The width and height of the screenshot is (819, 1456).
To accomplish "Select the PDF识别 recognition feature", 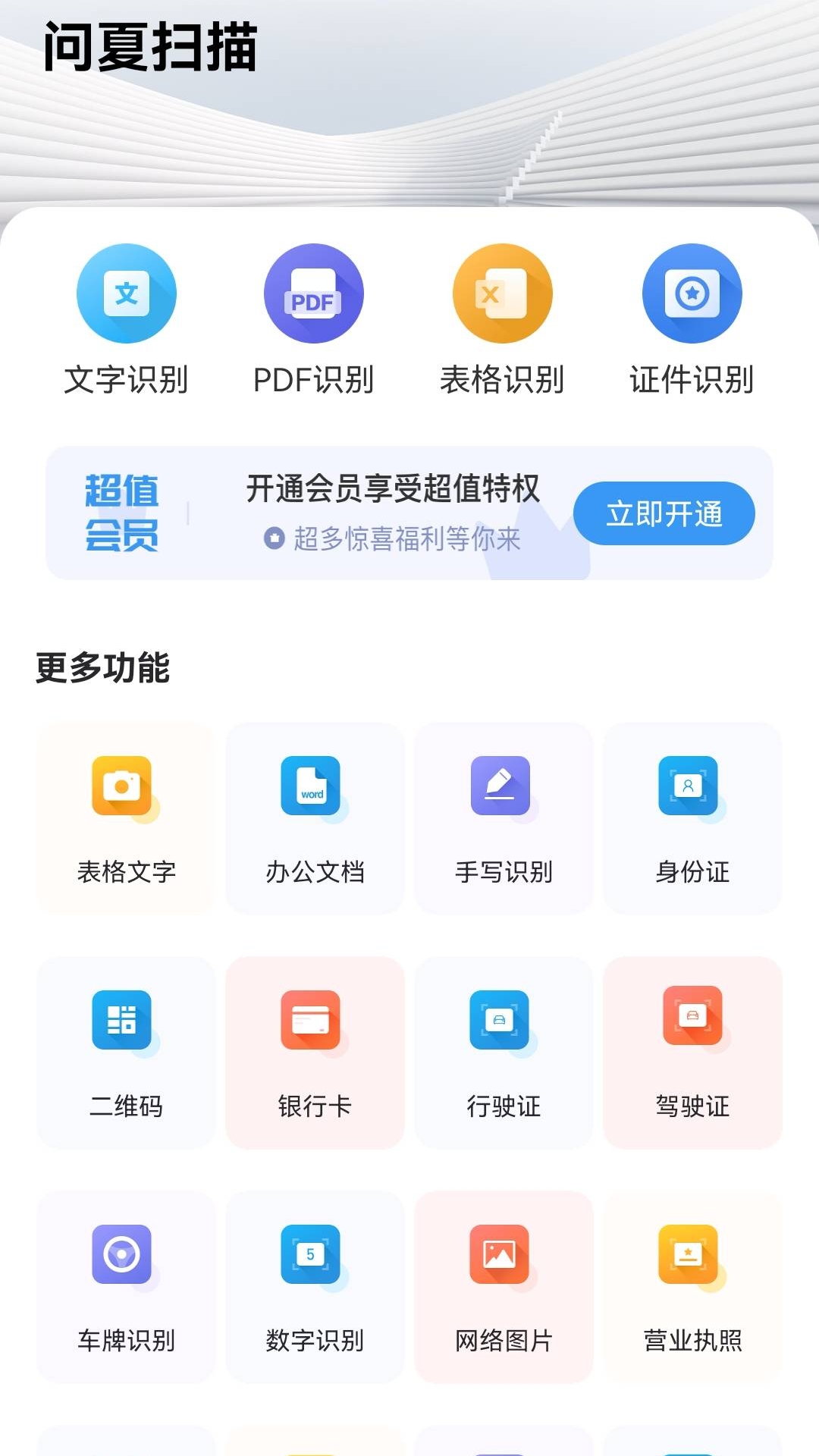I will tap(314, 318).
